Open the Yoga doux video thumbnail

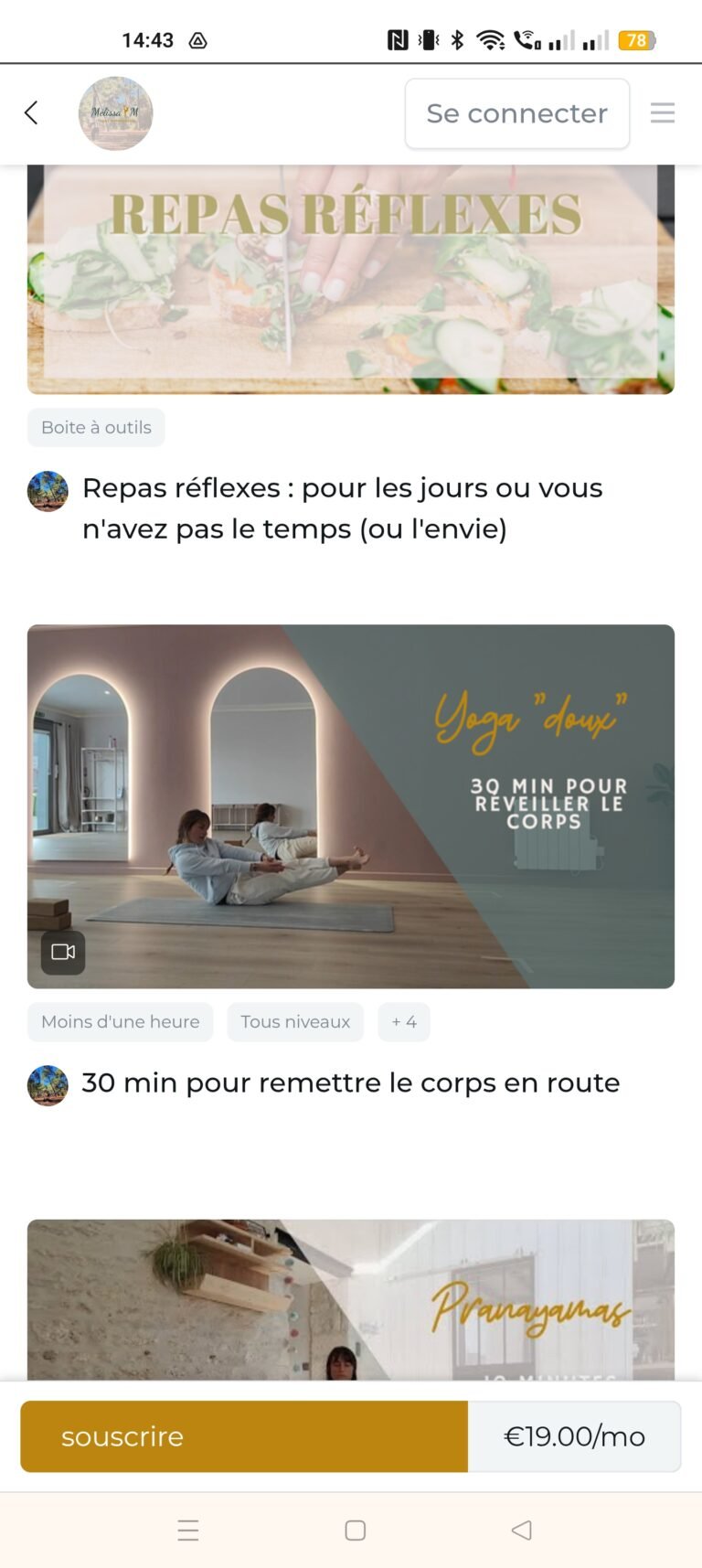pyautogui.click(x=351, y=805)
